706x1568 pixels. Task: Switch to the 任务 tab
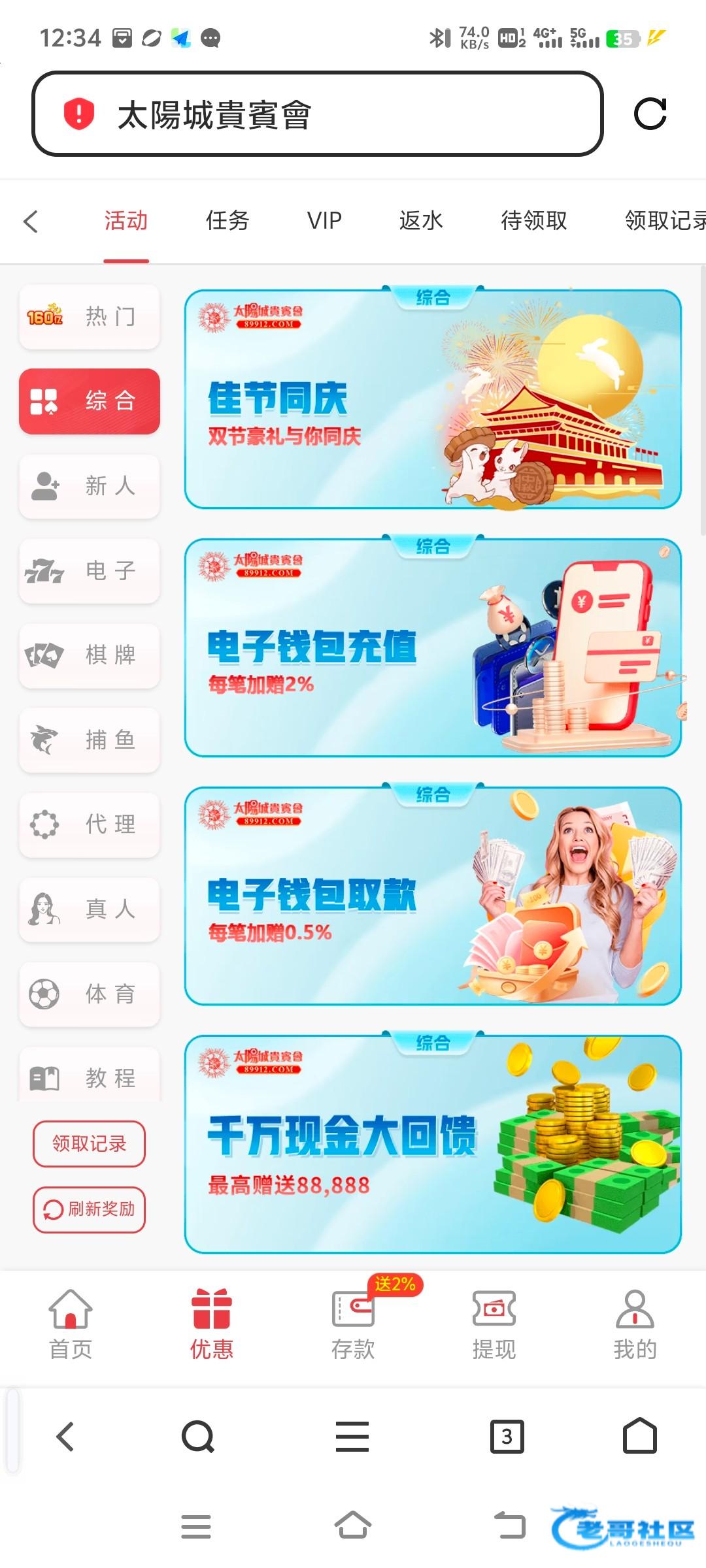[x=227, y=221]
